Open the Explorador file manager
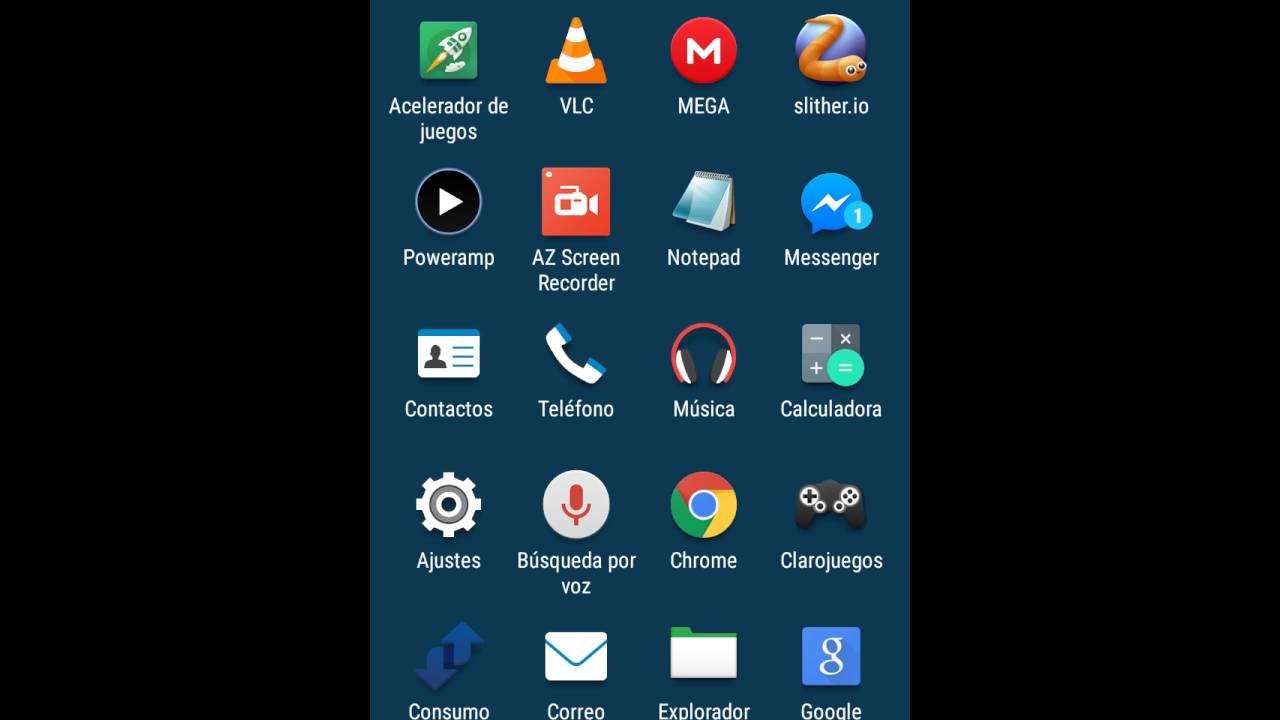Image resolution: width=1280 pixels, height=720 pixels. tap(703, 657)
